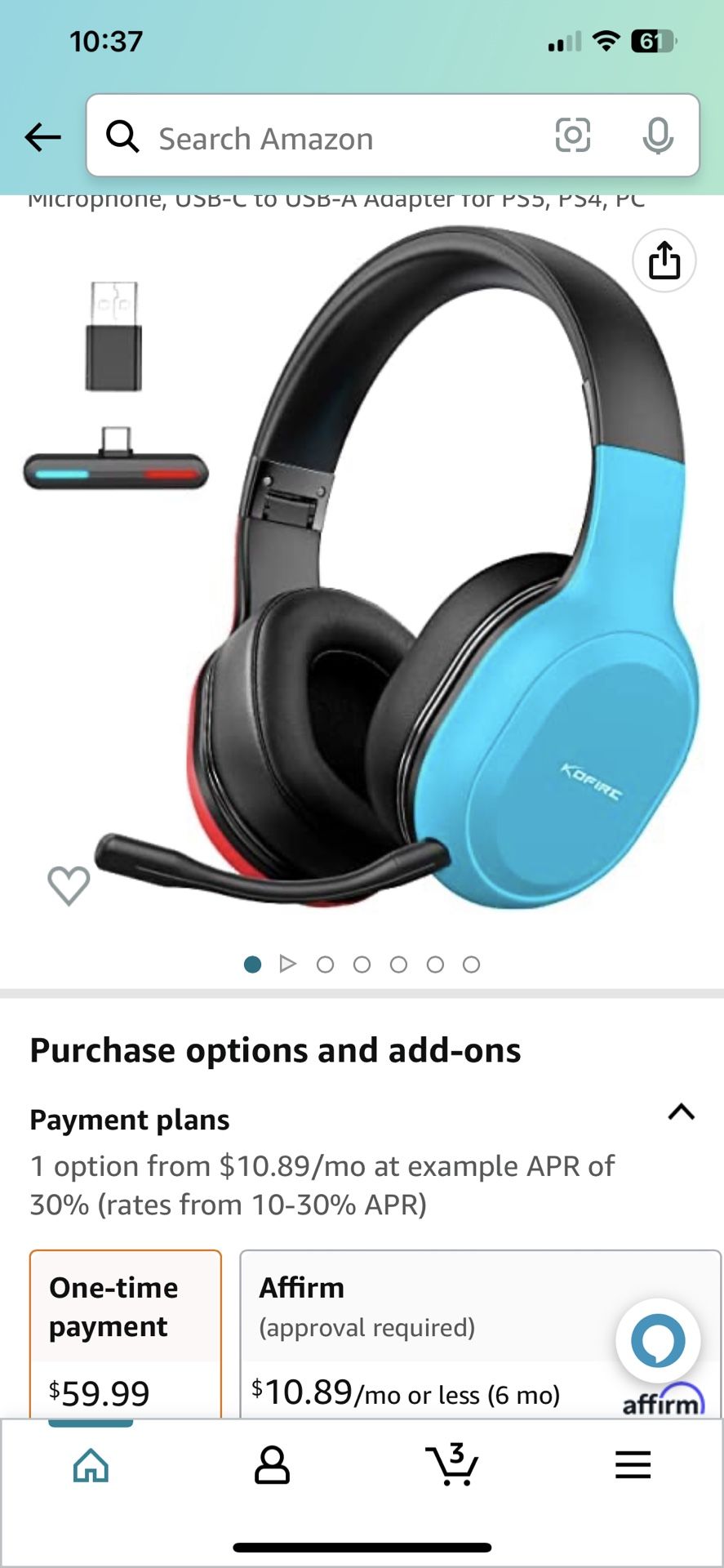Share this headset product
This screenshot has height=1568, width=724.
[664, 261]
